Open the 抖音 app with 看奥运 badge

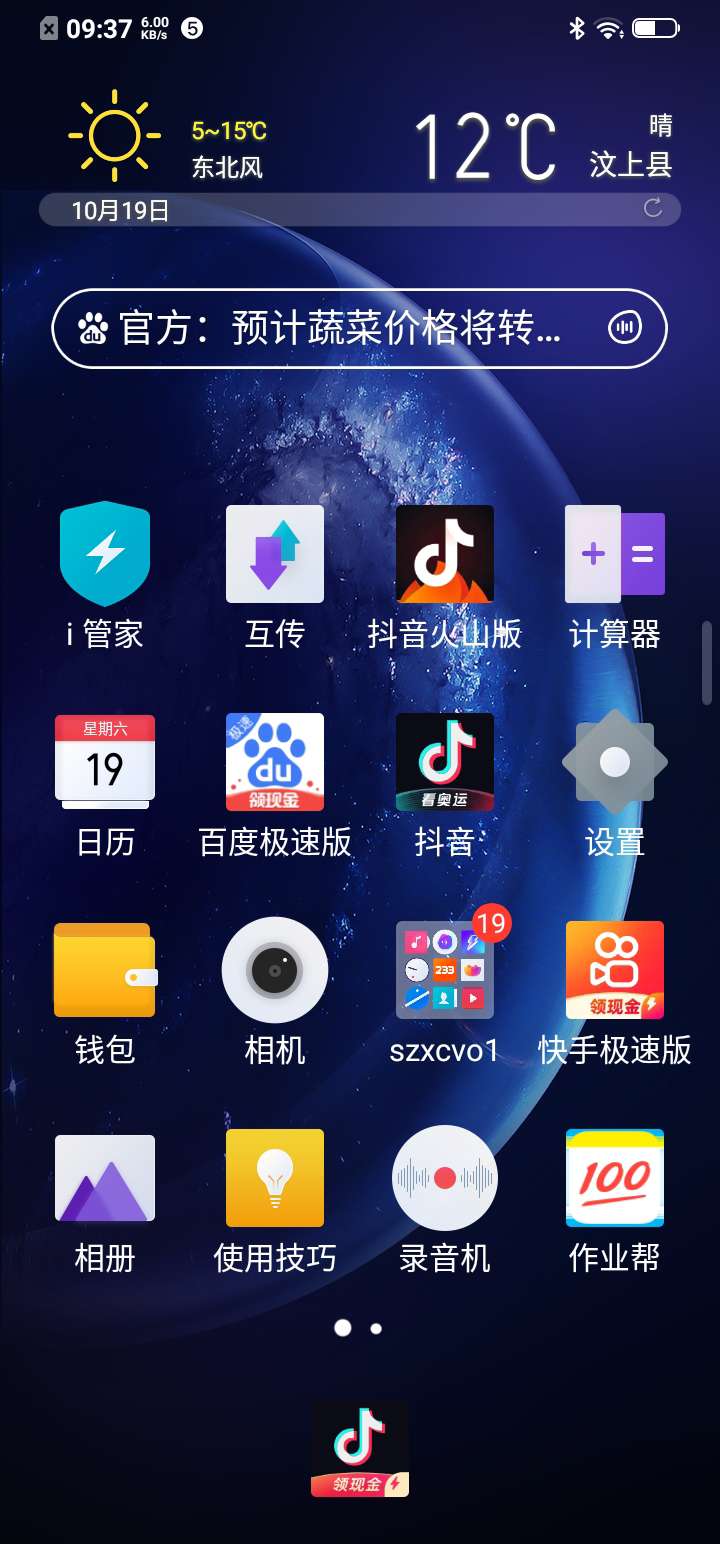click(x=445, y=762)
